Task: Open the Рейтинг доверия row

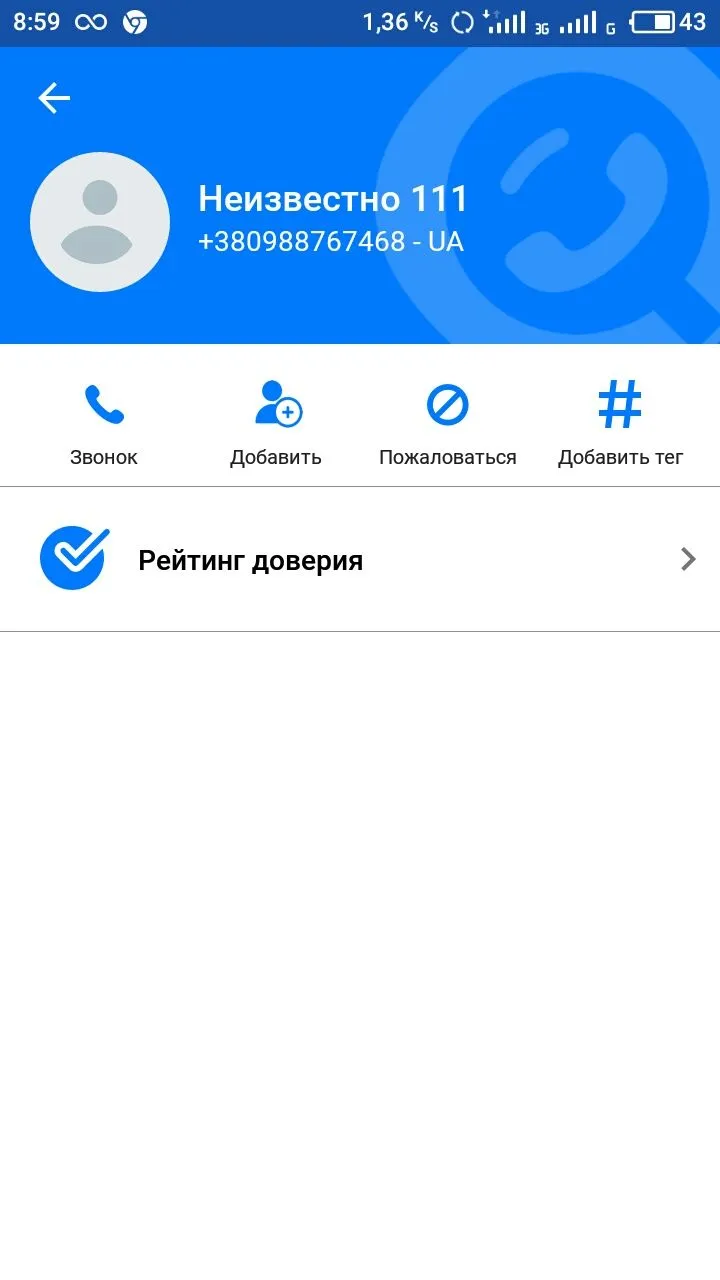Action: 360,560
